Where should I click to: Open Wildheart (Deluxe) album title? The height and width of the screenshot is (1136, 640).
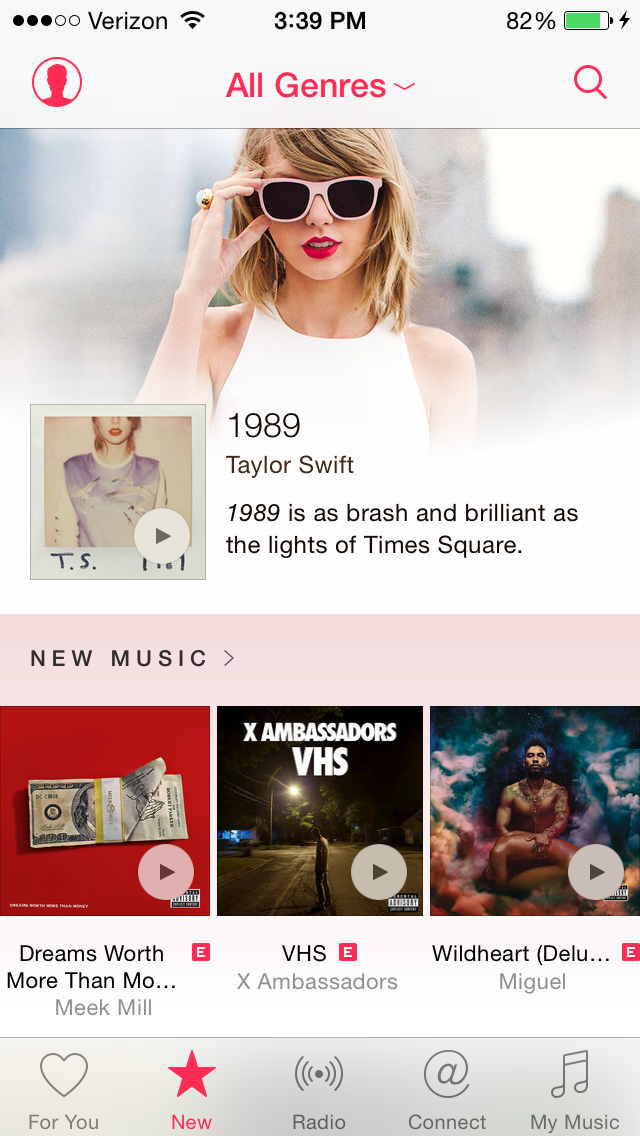(x=521, y=953)
